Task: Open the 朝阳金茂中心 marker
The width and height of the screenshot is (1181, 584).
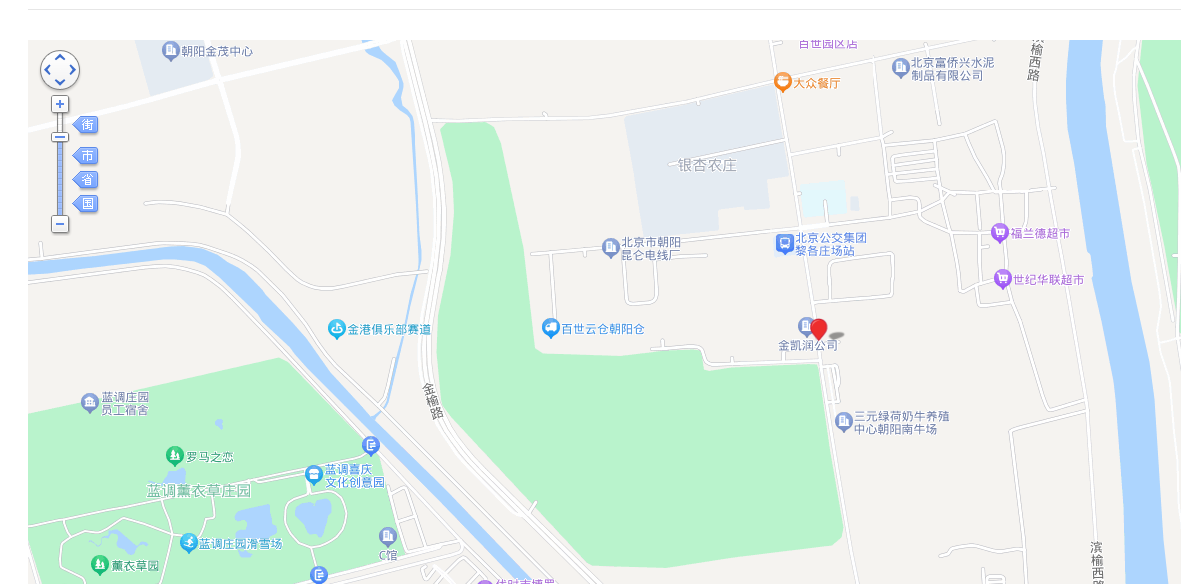Action: click(x=171, y=50)
